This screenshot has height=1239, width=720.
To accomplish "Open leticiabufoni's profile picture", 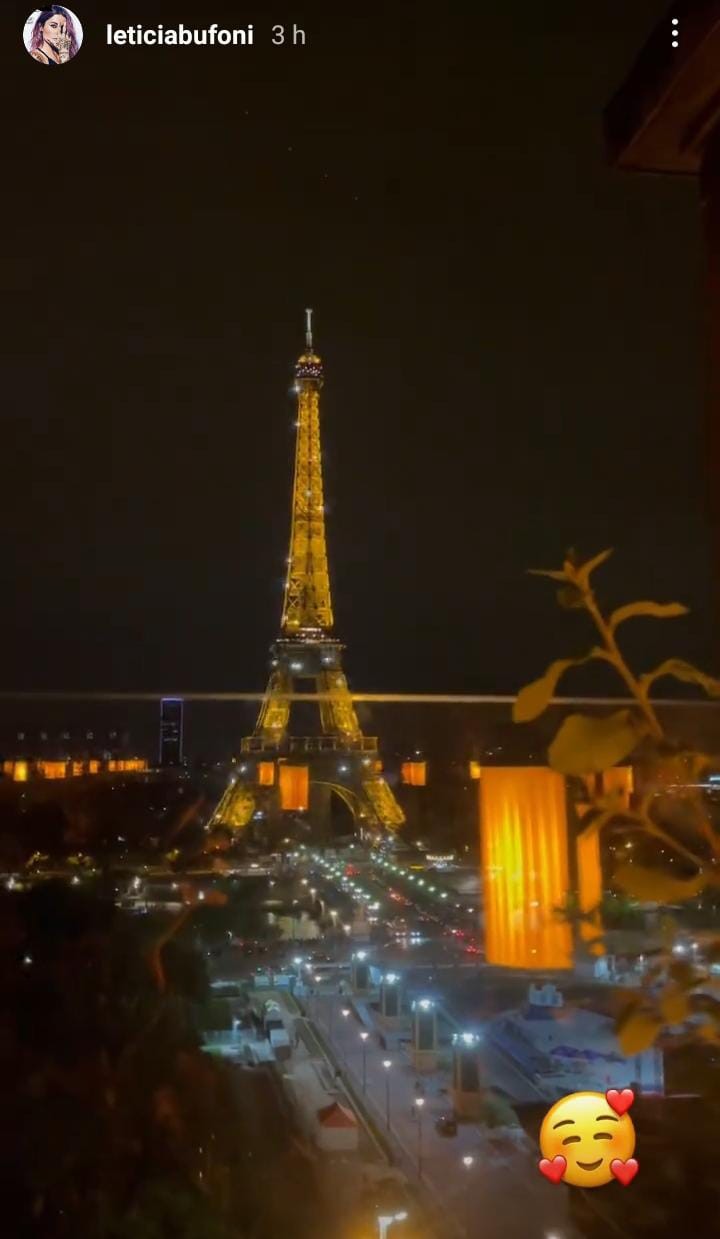I will pos(52,35).
